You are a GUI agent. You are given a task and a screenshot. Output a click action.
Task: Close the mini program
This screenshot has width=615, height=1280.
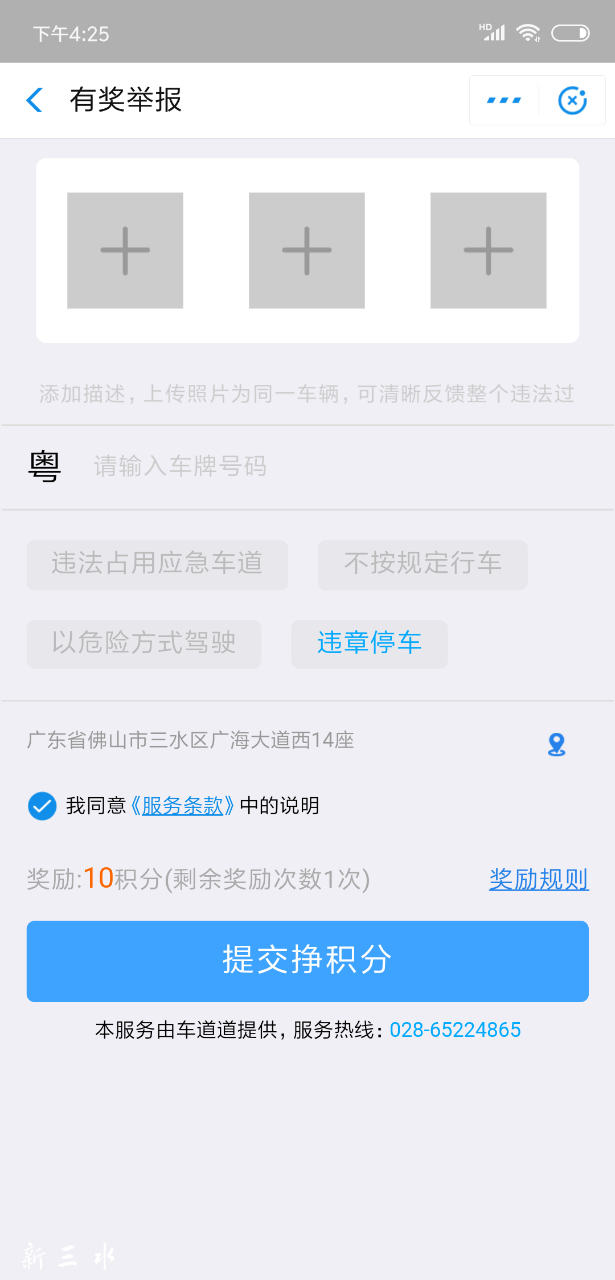(572, 100)
